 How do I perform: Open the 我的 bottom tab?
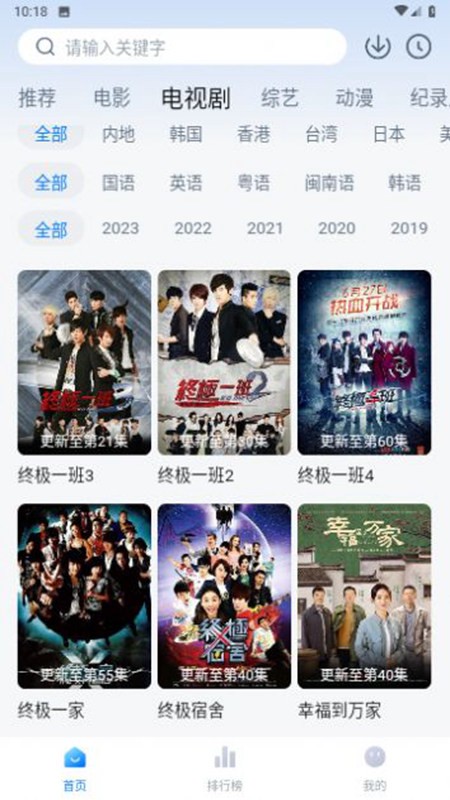374,768
